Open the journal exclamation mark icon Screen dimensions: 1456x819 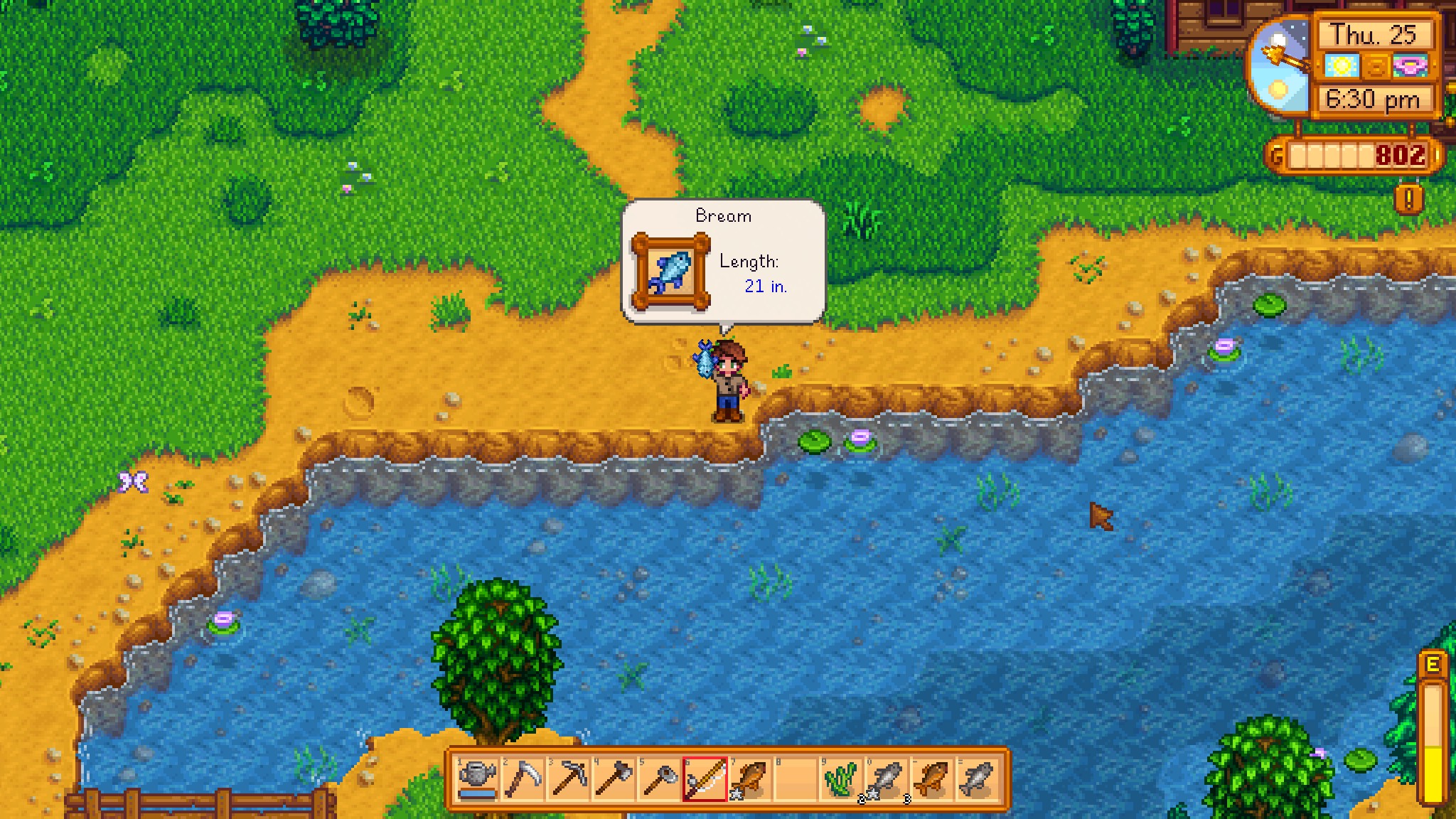[1408, 199]
